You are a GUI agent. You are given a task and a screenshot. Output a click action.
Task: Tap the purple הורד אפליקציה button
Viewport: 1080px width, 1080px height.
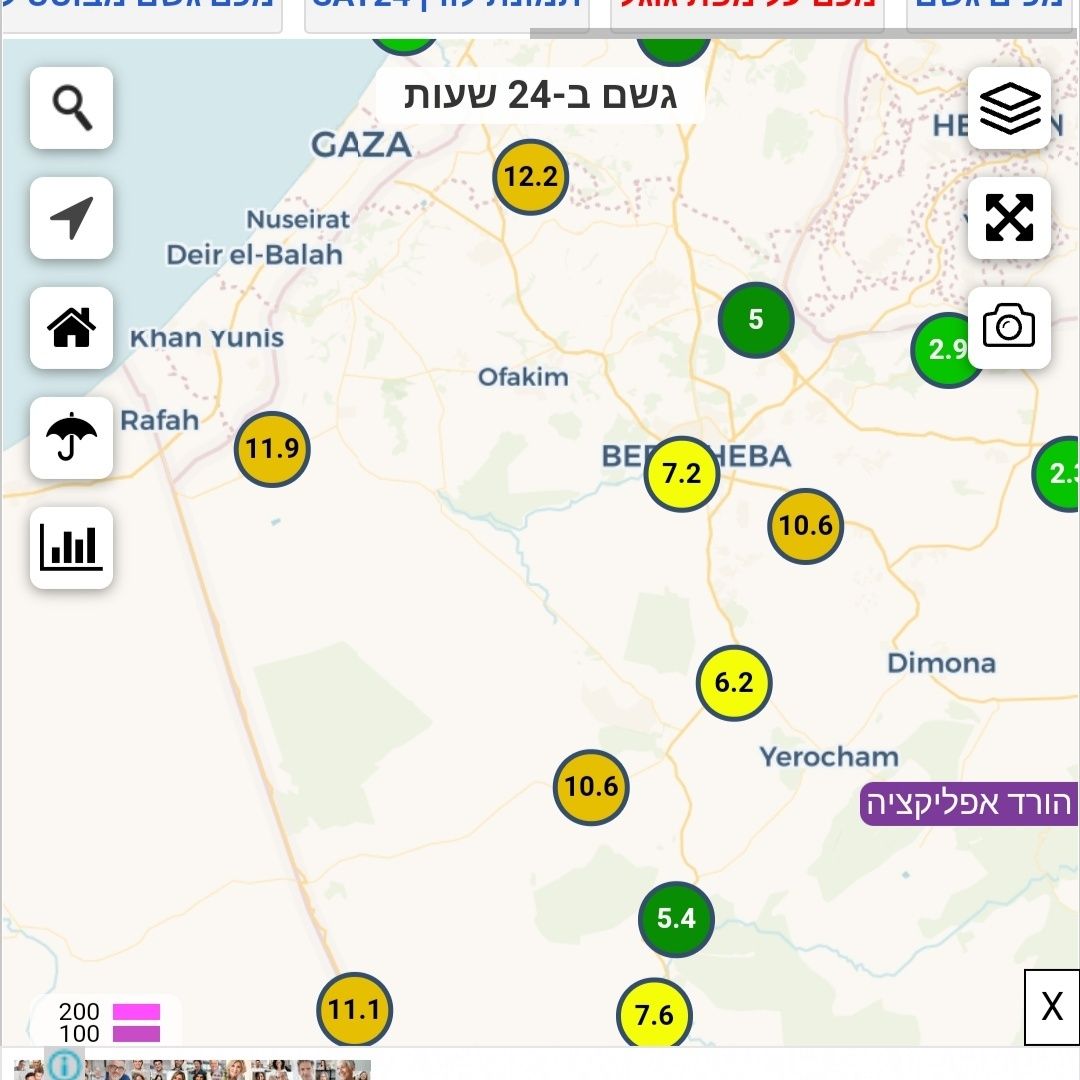pos(968,803)
